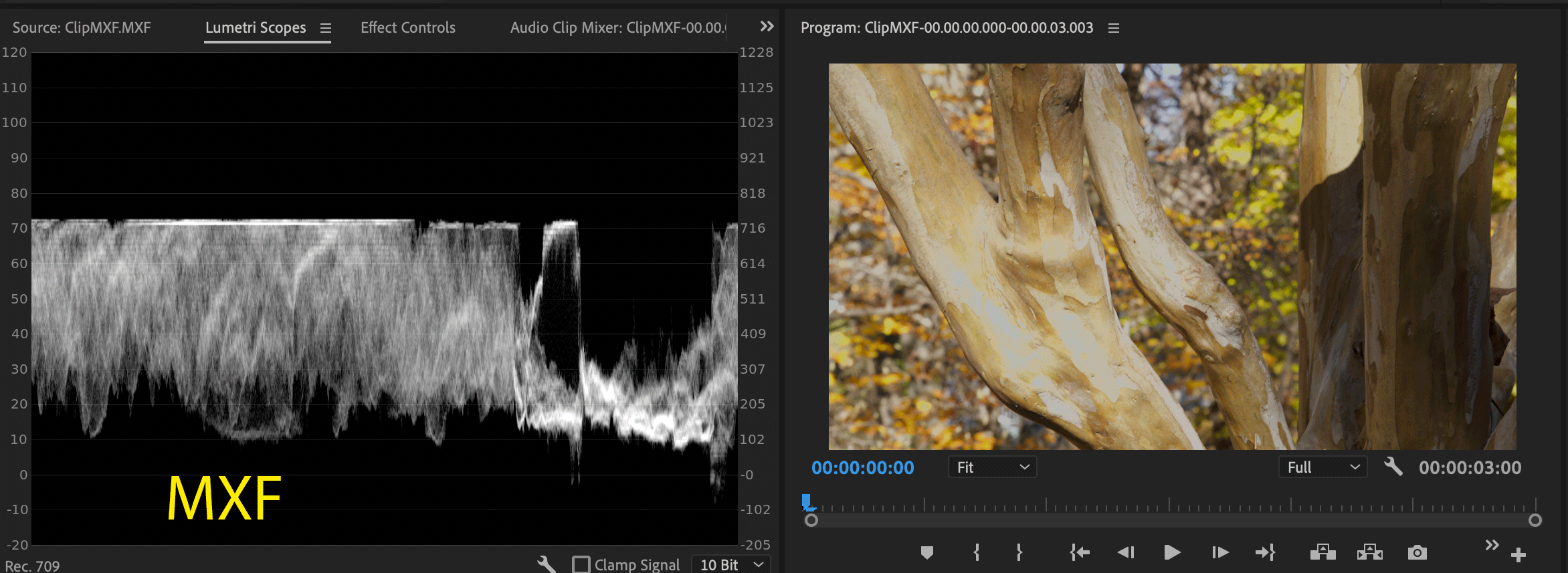Image resolution: width=1568 pixels, height=573 pixels.
Task: Enable the Clamp Signal checkbox
Action: click(581, 564)
